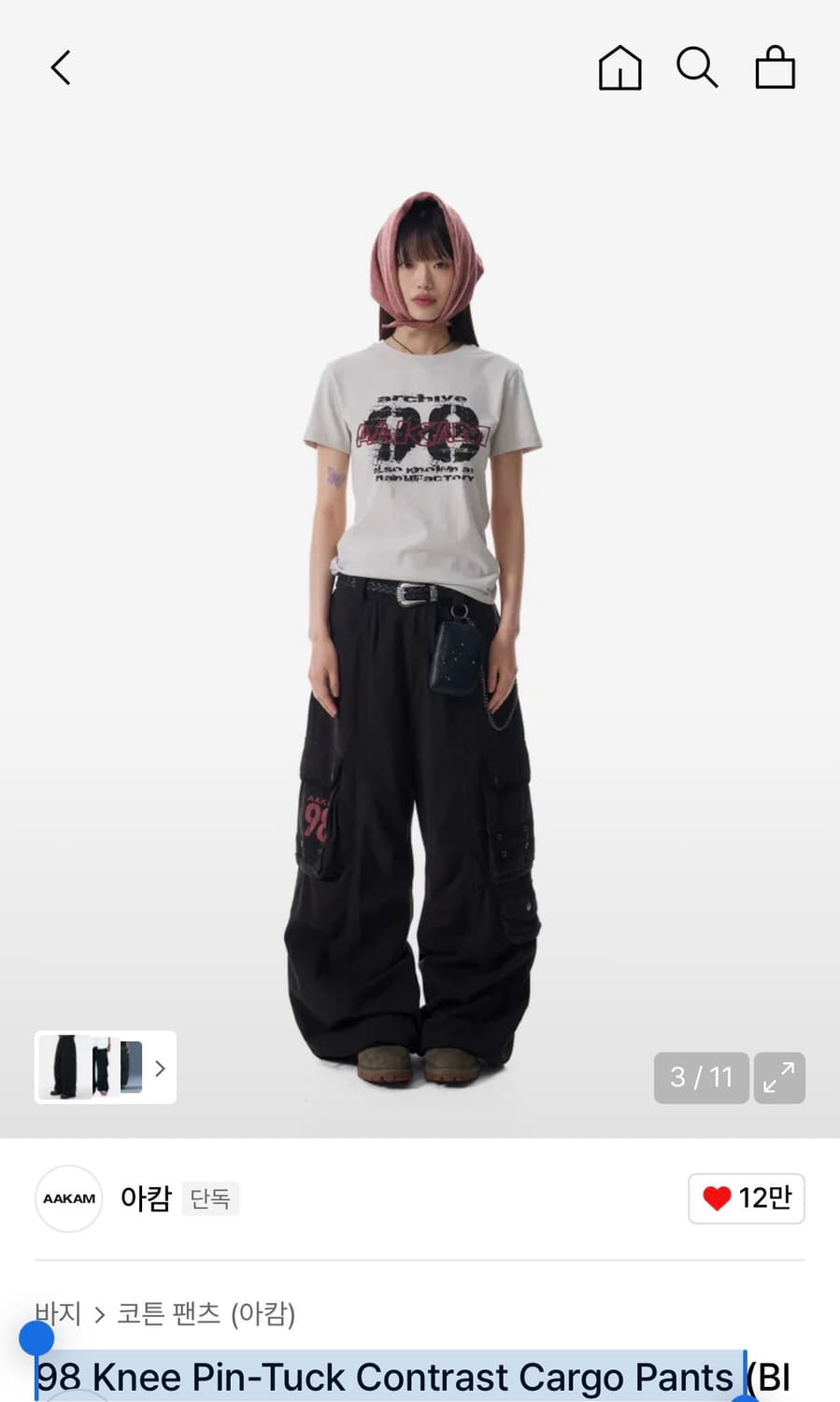Viewport: 840px width, 1402px height.
Task: Open the shopping bag icon
Action: tap(775, 67)
